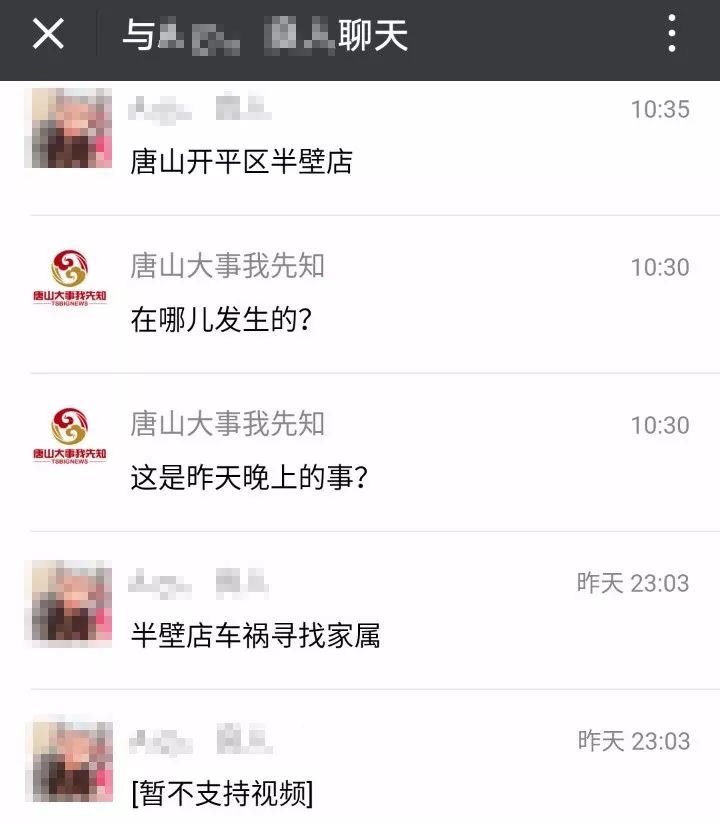Close the chat with the X icon
The height and width of the screenshot is (824, 720).
(49, 32)
